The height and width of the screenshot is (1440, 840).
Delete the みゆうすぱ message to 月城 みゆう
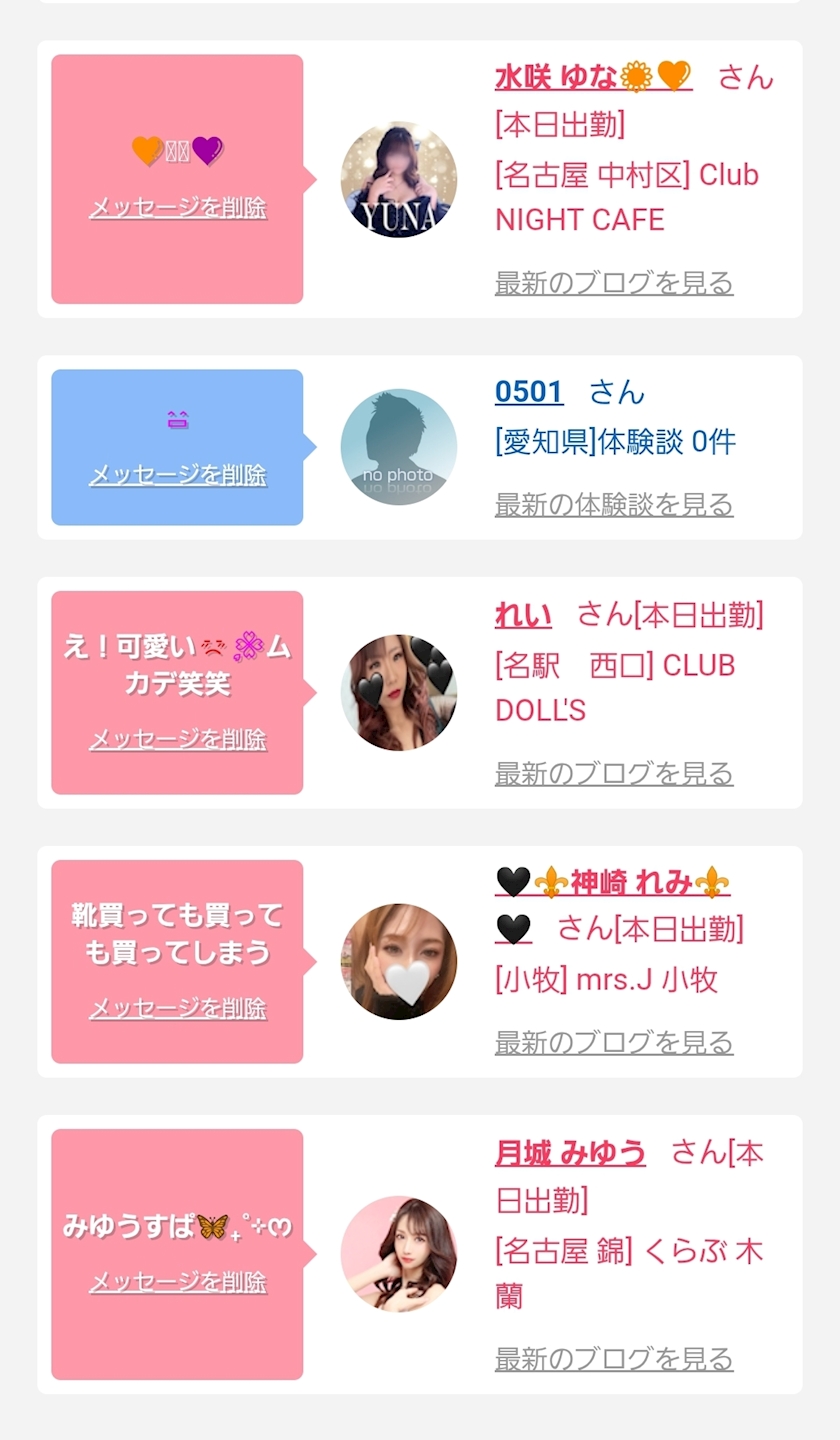(178, 1282)
